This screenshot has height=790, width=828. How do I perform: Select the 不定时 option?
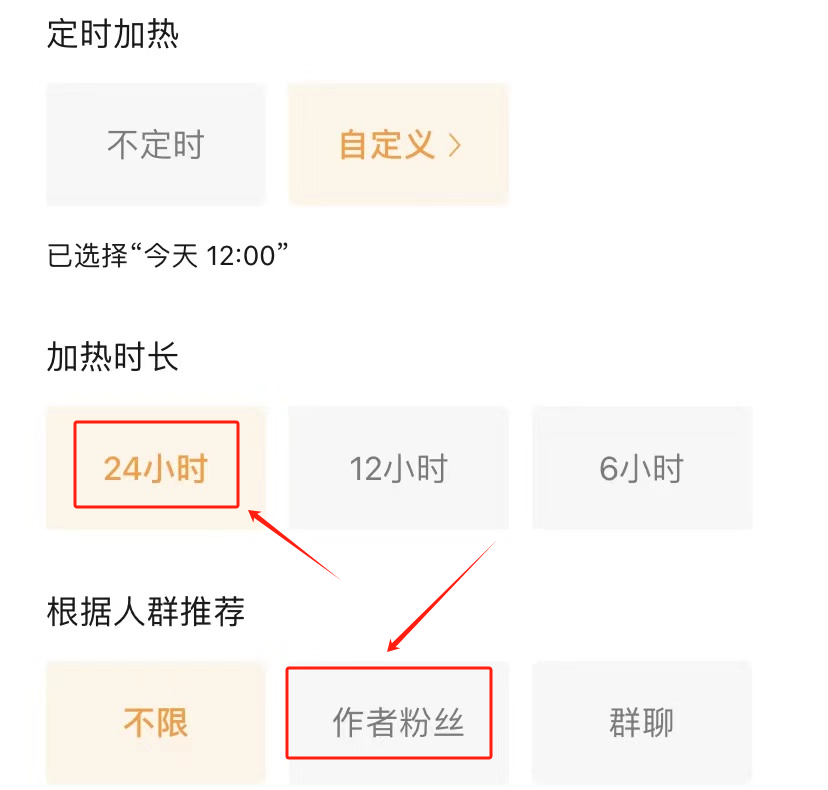tap(155, 145)
